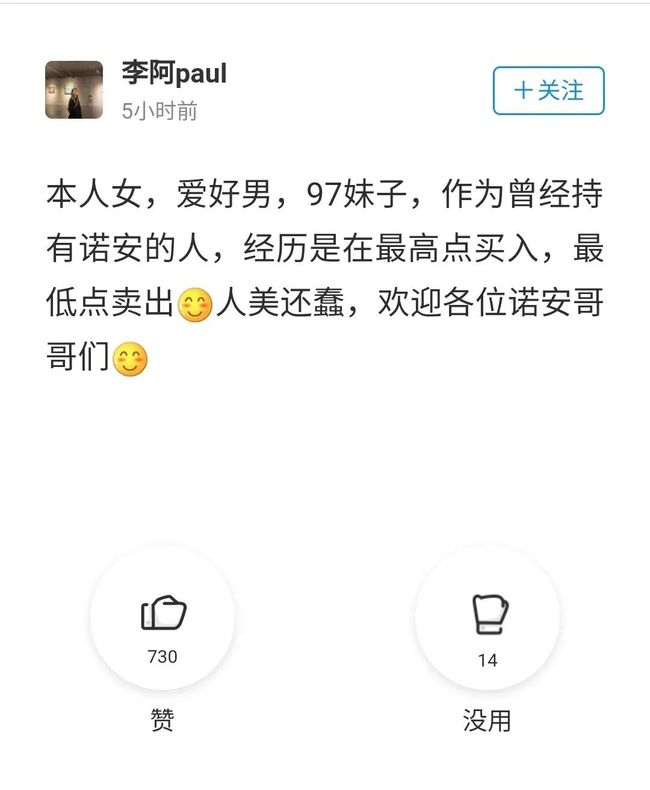This screenshot has width=650, height=790.
Task: Follow 李阿paul with the 关注 button
Action: (x=548, y=91)
